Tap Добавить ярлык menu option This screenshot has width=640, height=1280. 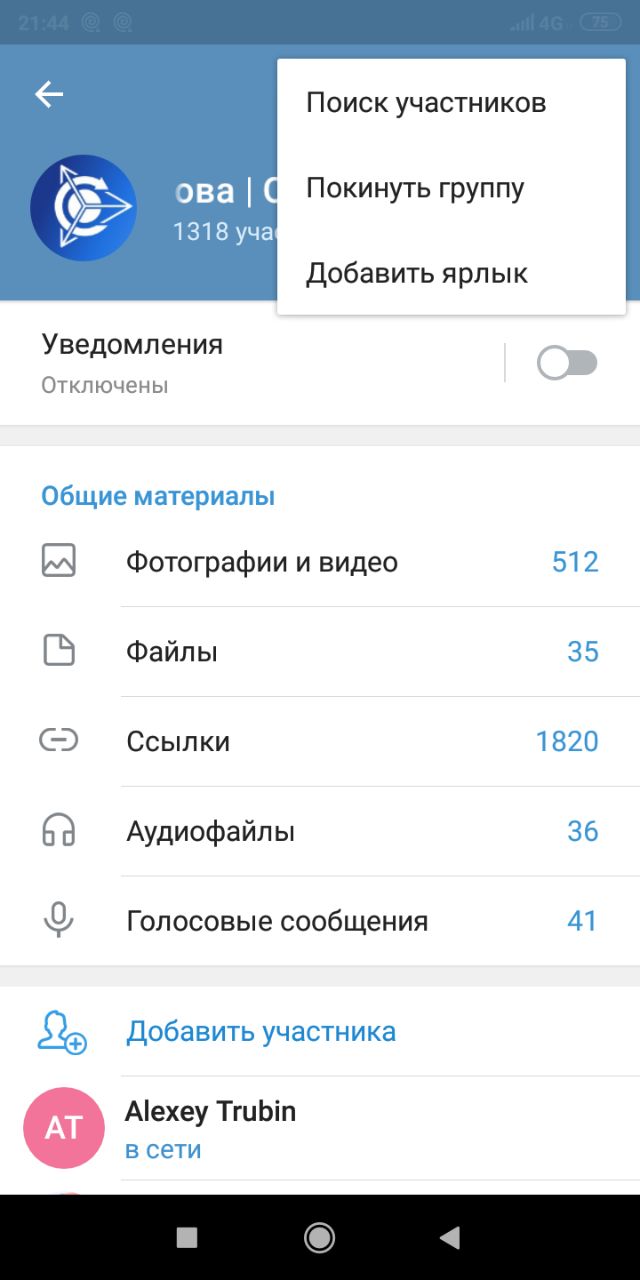[451, 273]
